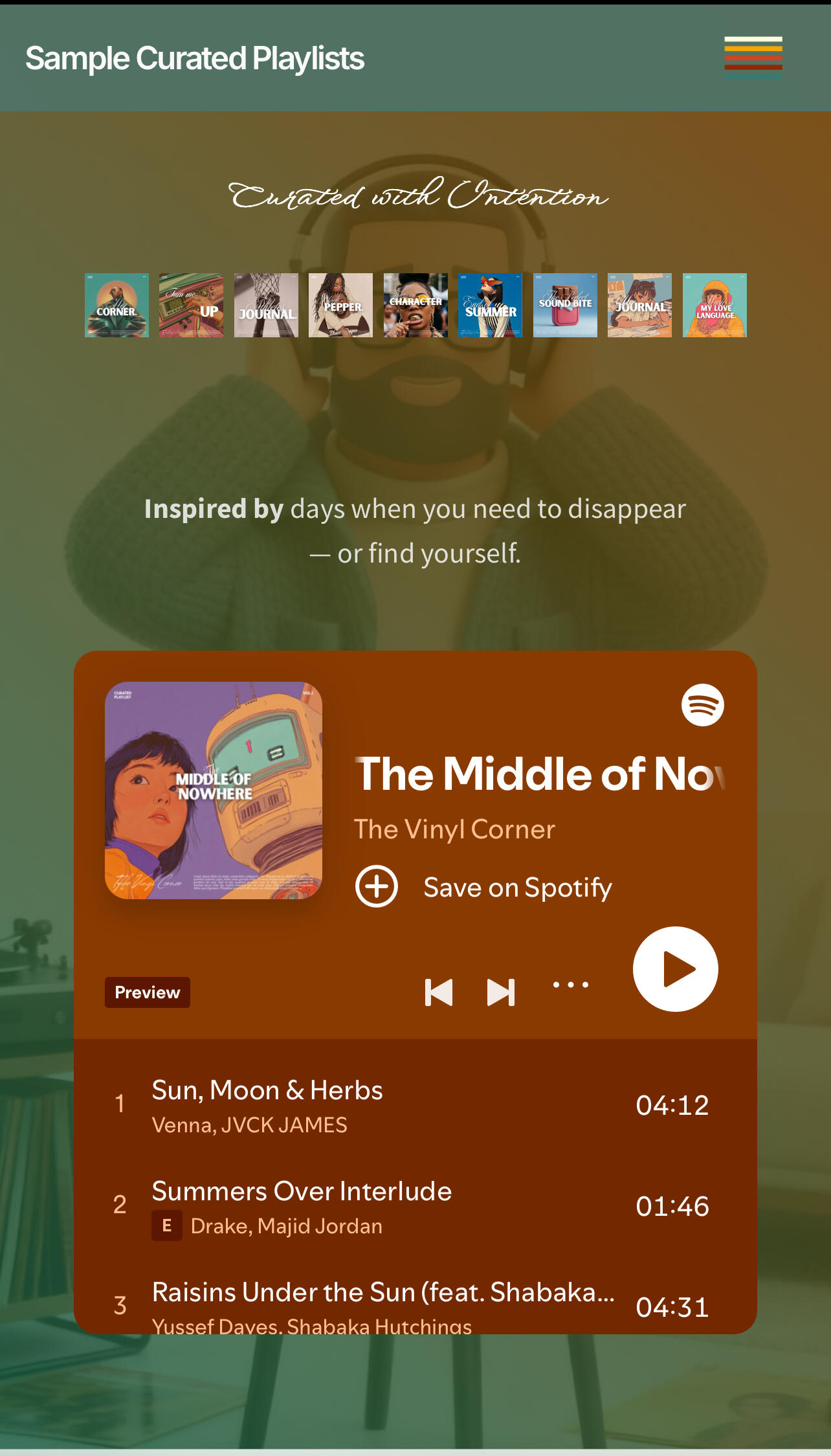Skip to the previous track

[x=438, y=992]
